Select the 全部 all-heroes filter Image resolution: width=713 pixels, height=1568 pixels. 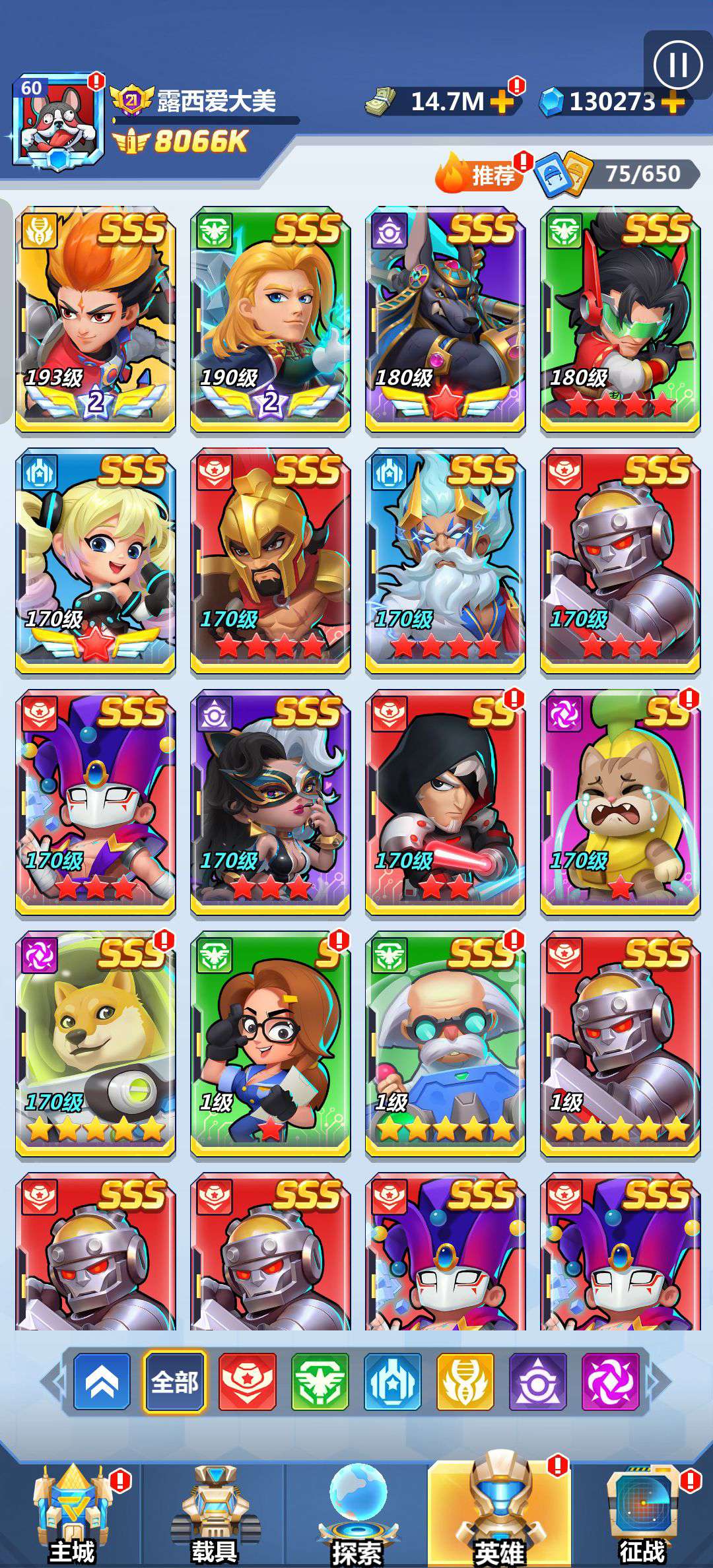point(174,1382)
